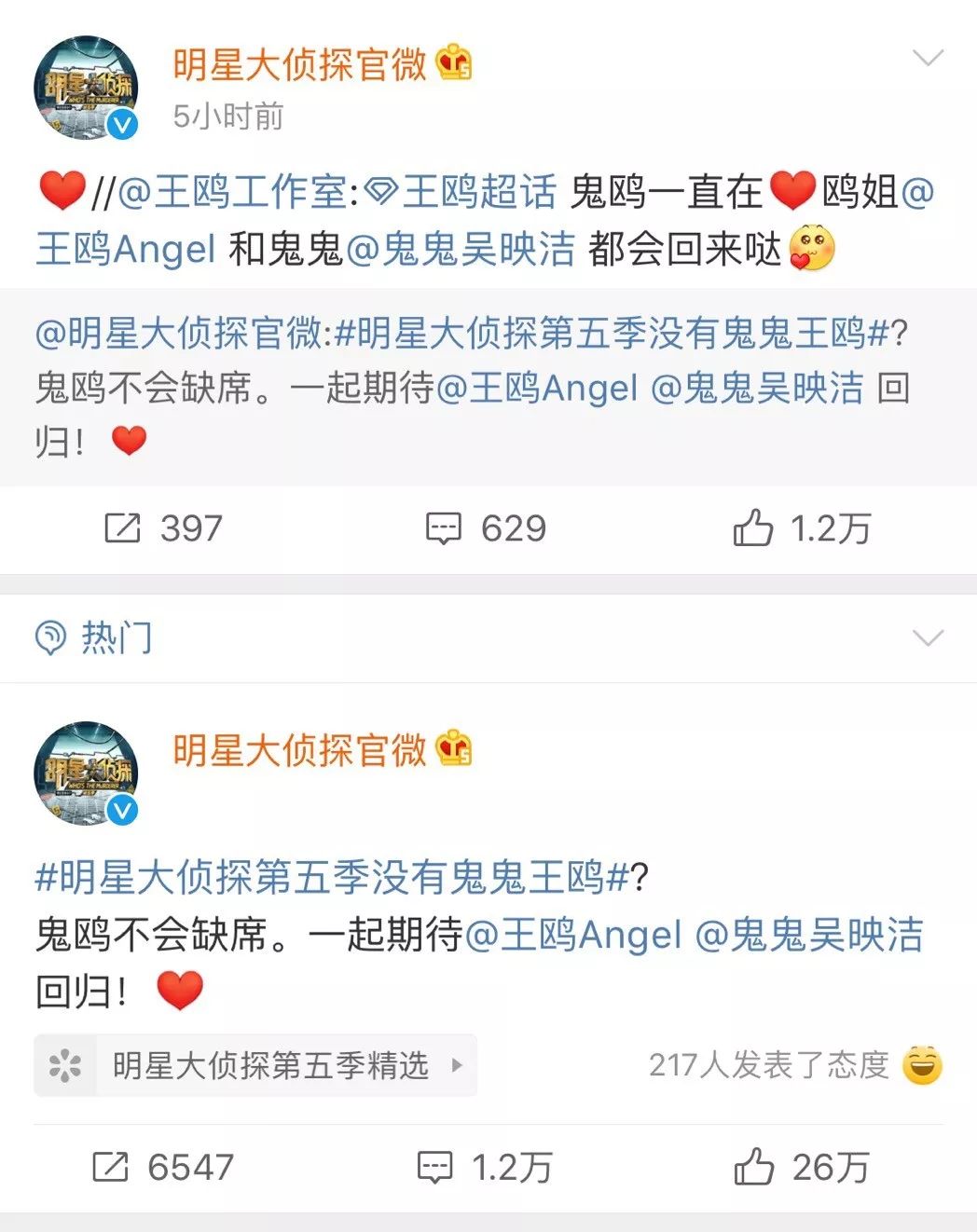Like the hot post with 26万 likes
Screen dimensions: 977x1232
[x=802, y=1167]
